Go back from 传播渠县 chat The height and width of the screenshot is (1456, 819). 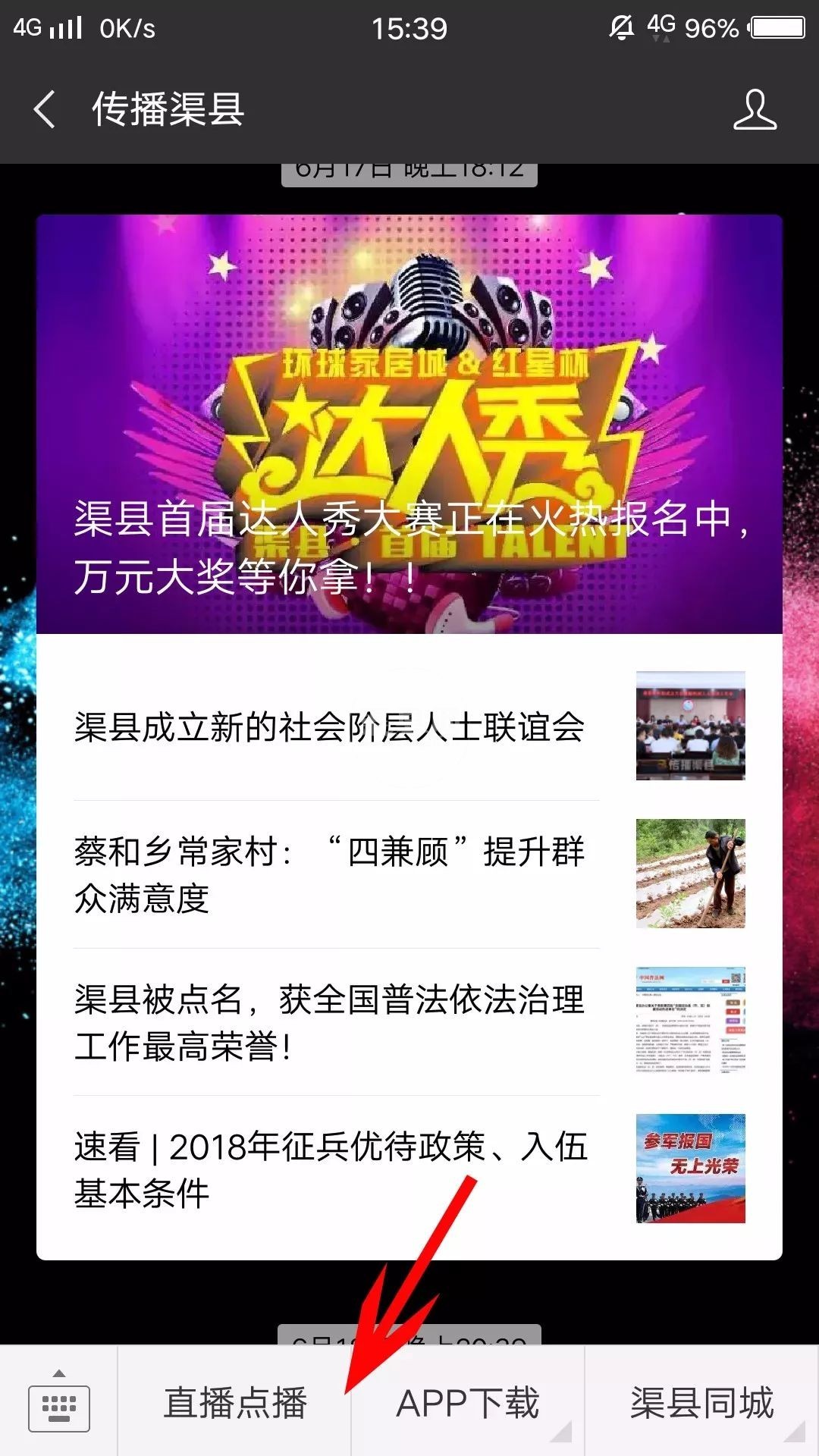(x=45, y=110)
